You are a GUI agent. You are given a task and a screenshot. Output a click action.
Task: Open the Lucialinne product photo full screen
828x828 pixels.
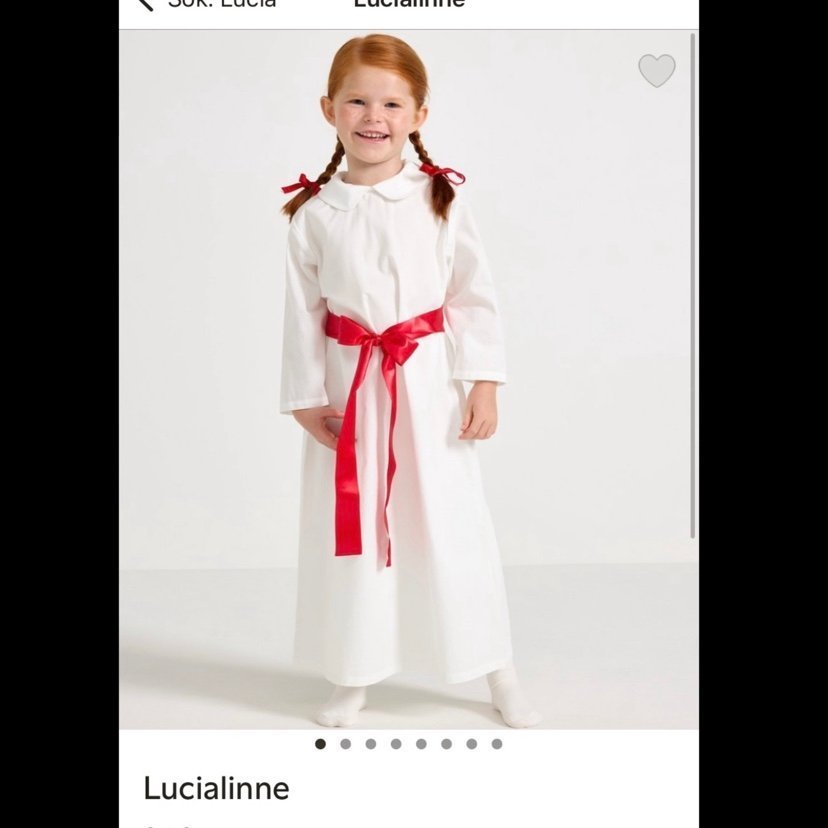pyautogui.click(x=408, y=380)
